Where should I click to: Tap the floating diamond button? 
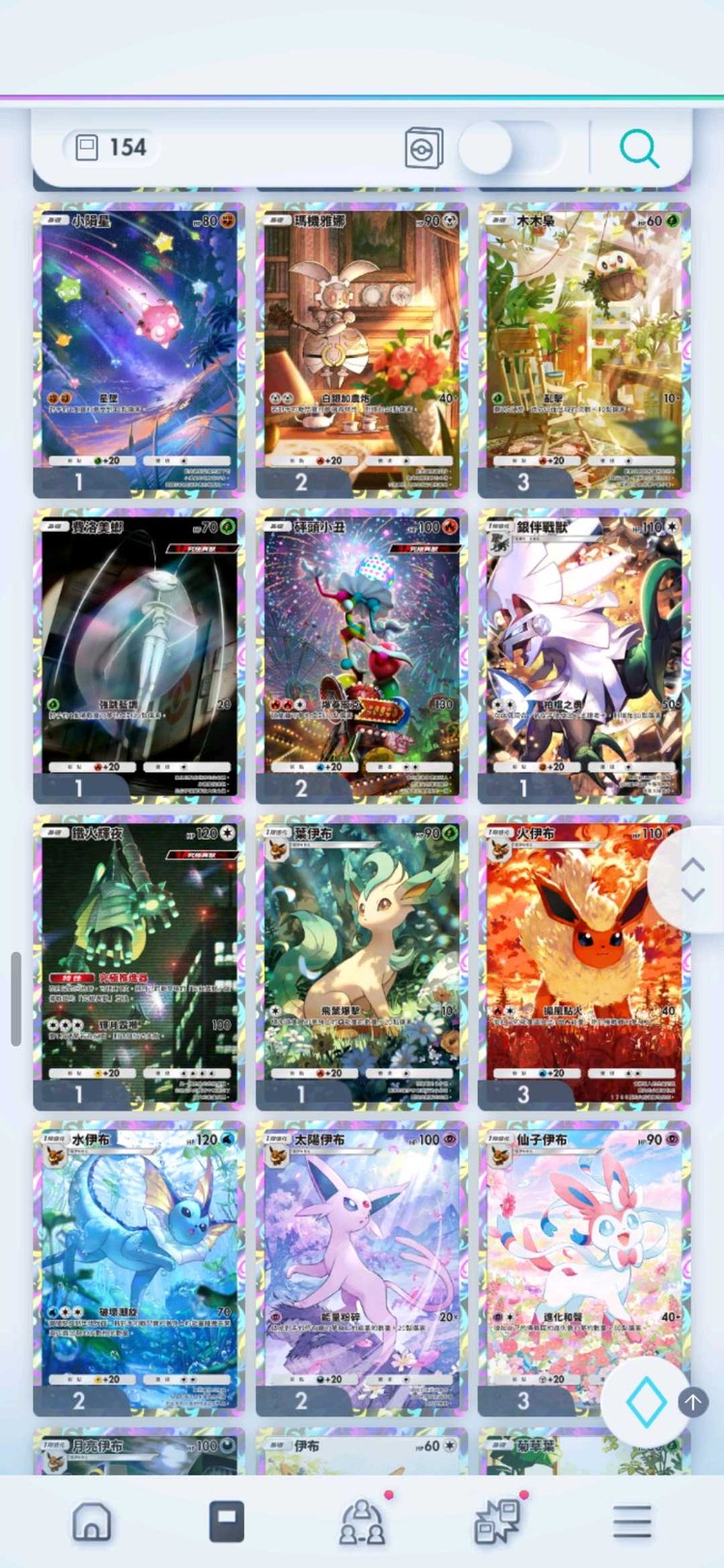645,1402
